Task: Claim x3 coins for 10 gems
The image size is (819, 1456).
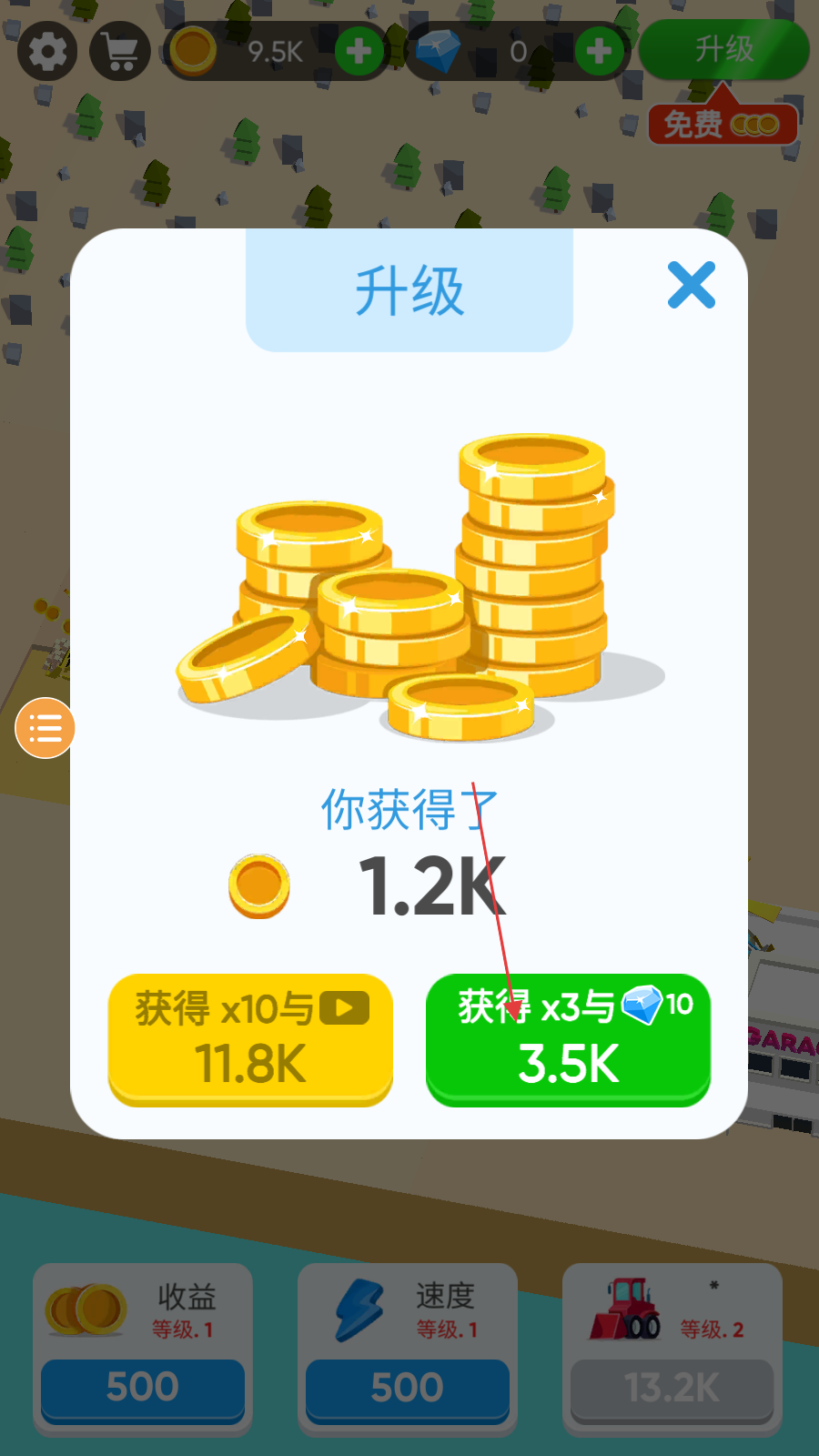Action: [x=568, y=1039]
